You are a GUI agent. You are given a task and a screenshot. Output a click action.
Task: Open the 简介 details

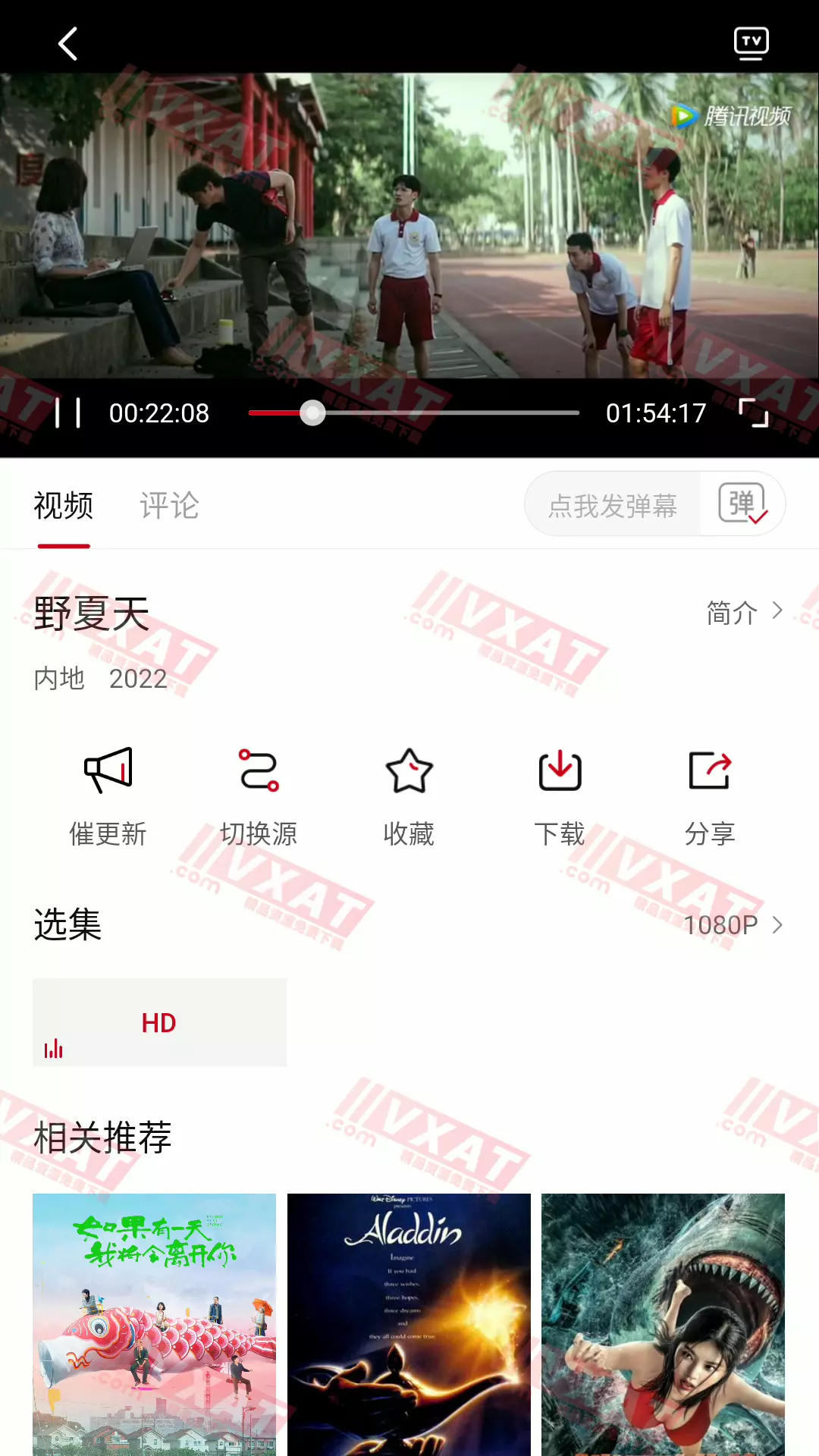(744, 612)
